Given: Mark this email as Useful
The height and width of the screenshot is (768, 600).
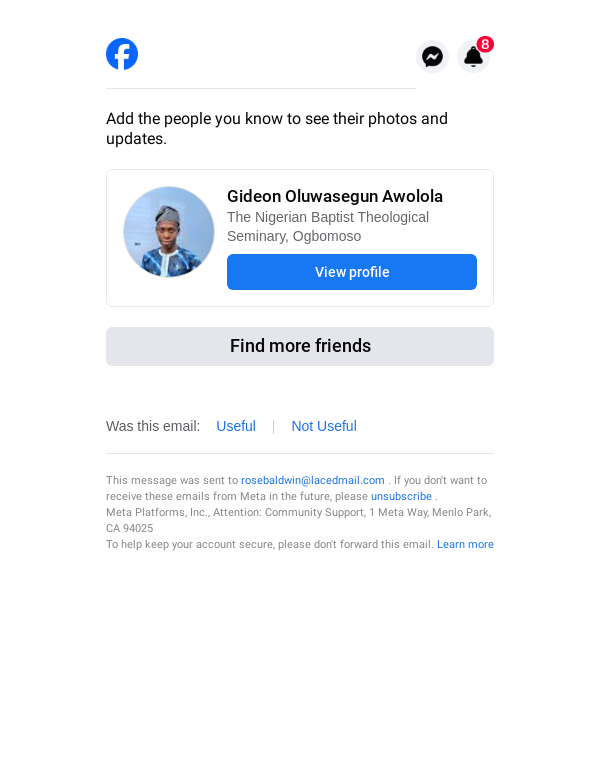Looking at the screenshot, I should click(x=236, y=426).
